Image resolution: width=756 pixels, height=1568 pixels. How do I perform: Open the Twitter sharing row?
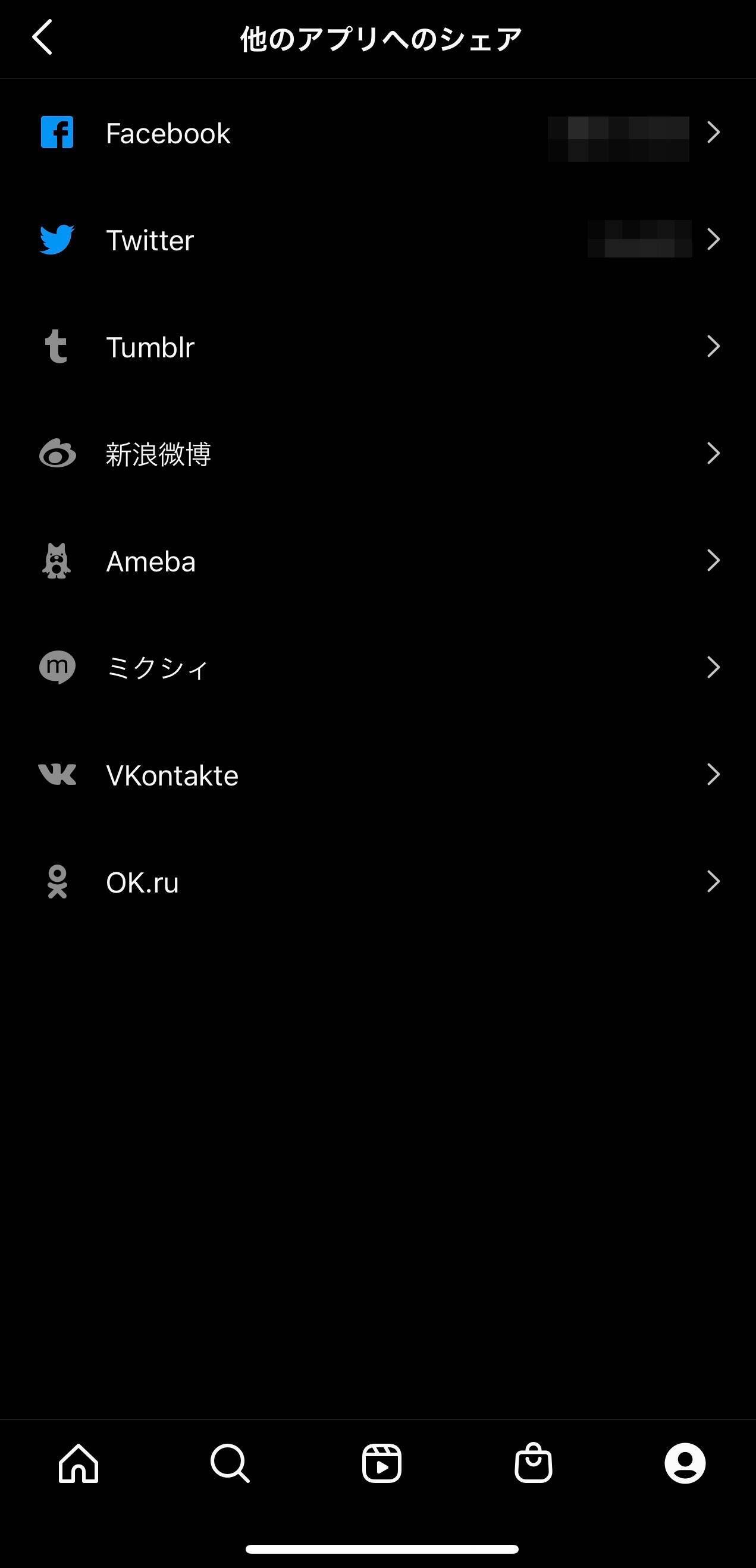[x=377, y=240]
